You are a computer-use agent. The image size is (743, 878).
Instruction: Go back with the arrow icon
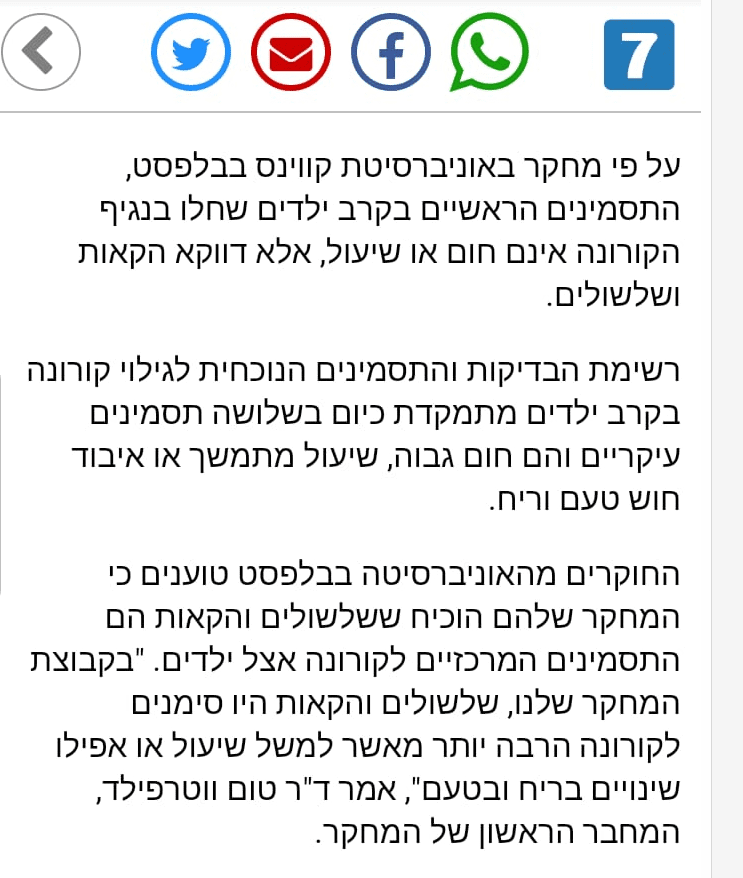[x=40, y=52]
